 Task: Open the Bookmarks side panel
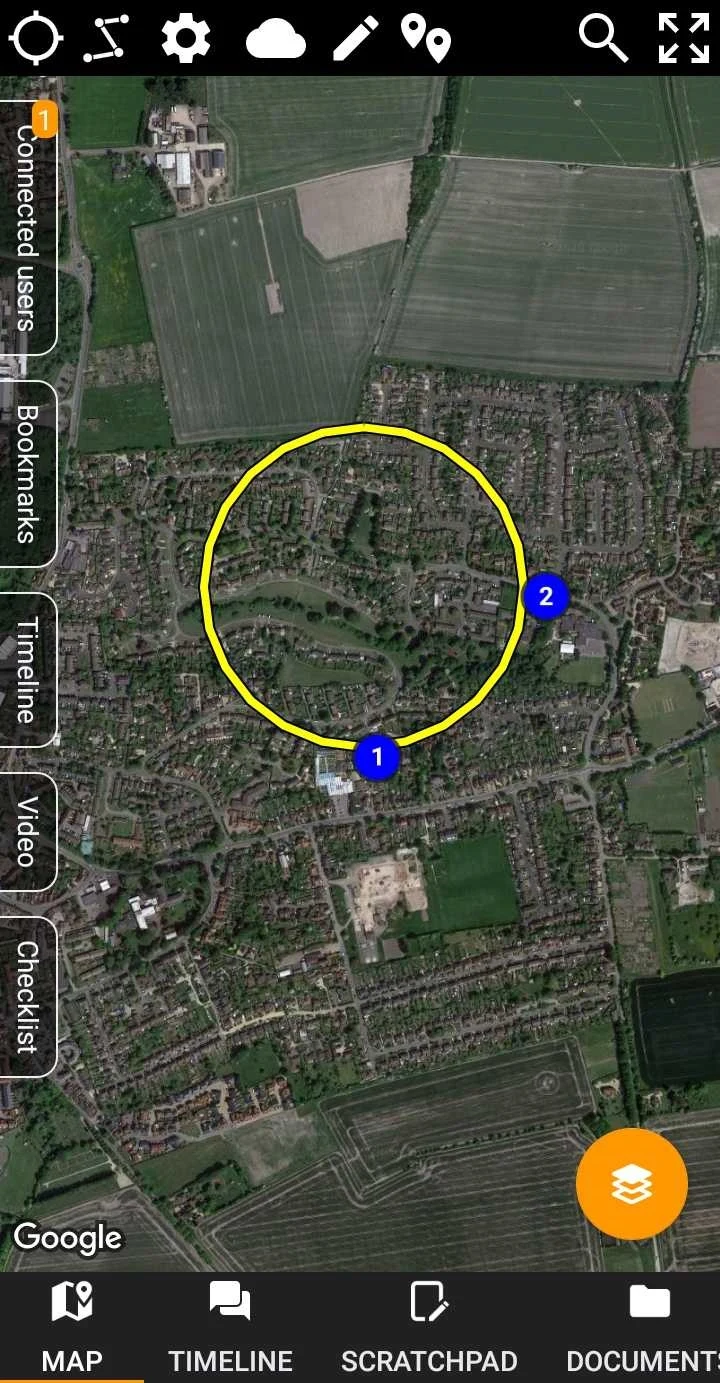(x=28, y=473)
